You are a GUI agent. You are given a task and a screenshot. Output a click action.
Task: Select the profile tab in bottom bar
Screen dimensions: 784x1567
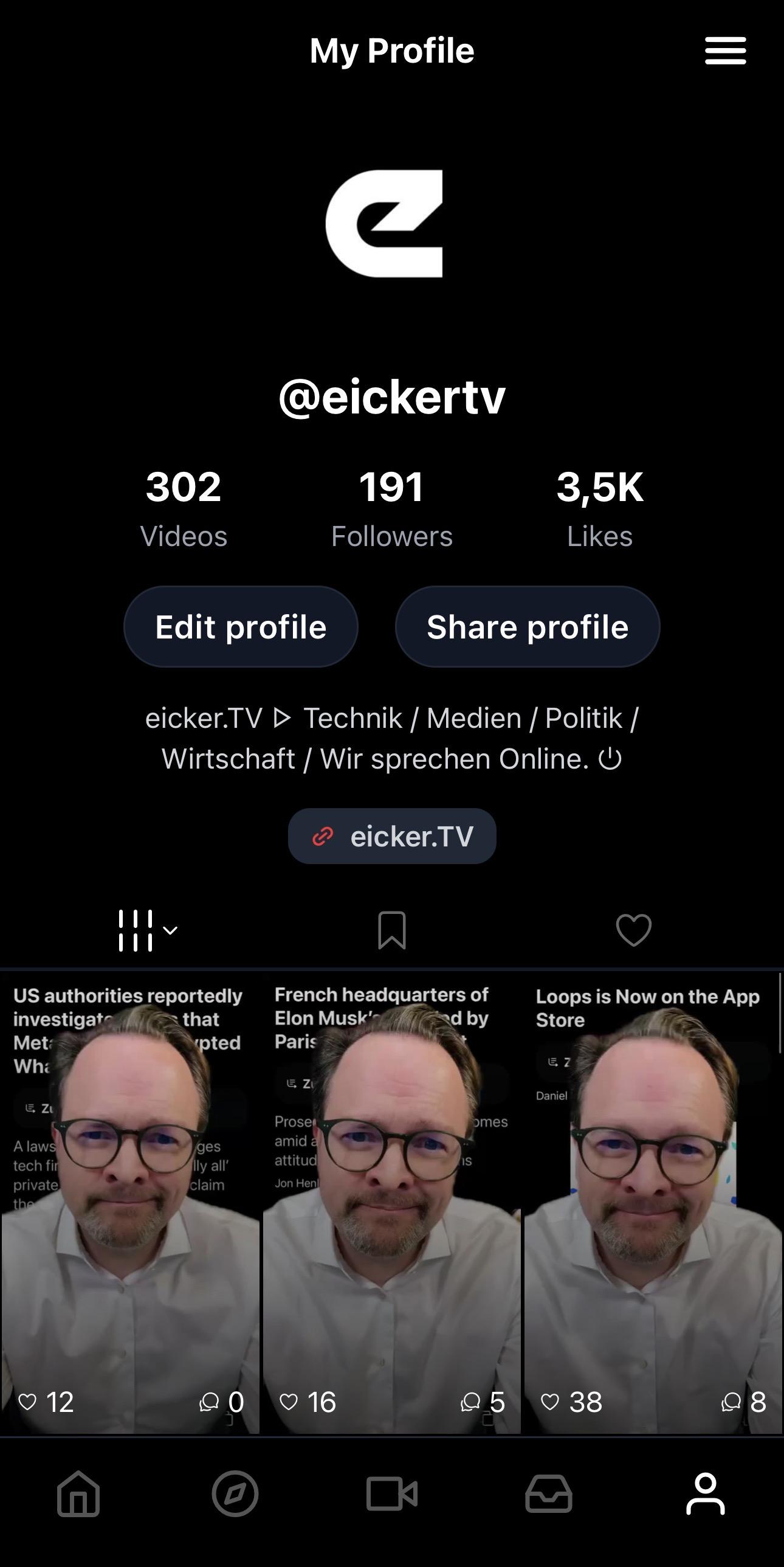click(706, 1494)
